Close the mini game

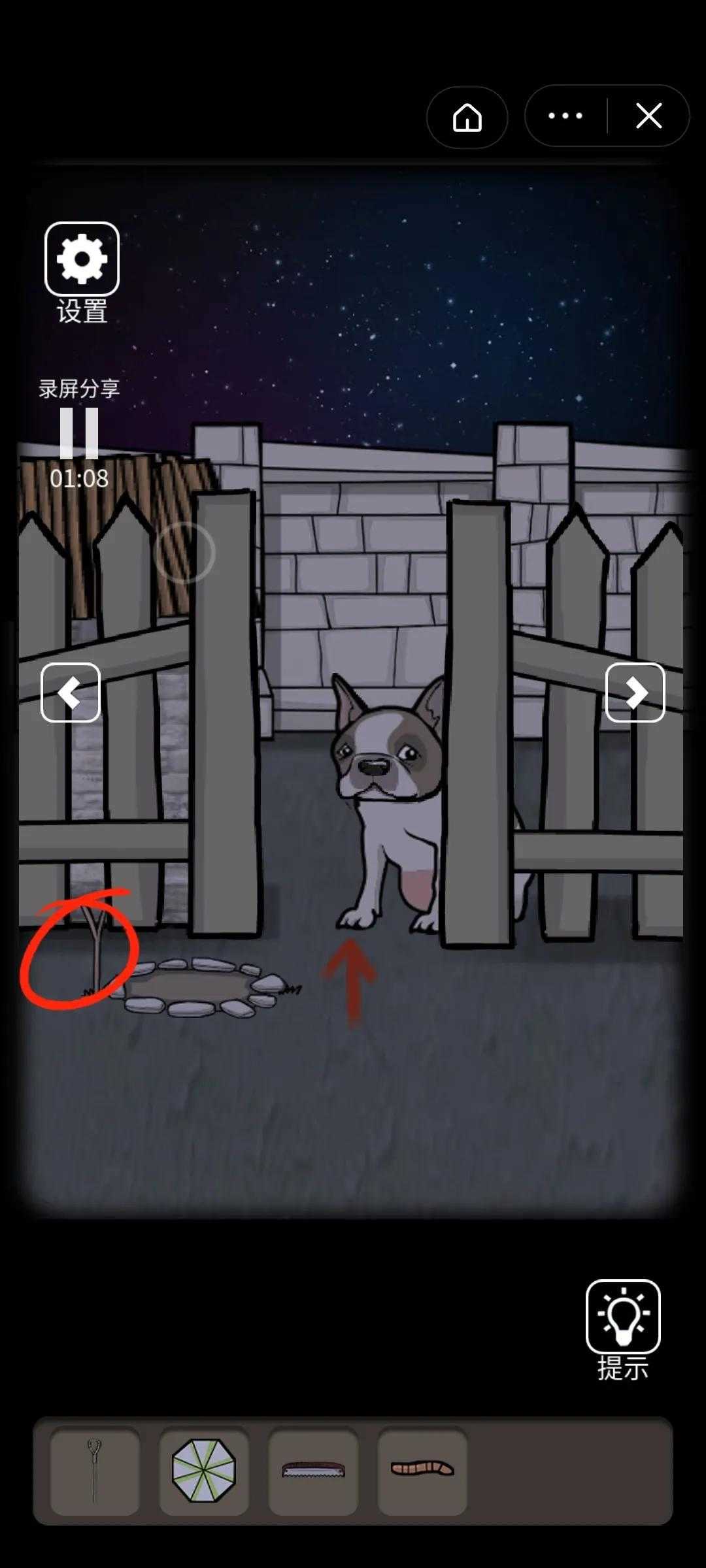click(649, 116)
